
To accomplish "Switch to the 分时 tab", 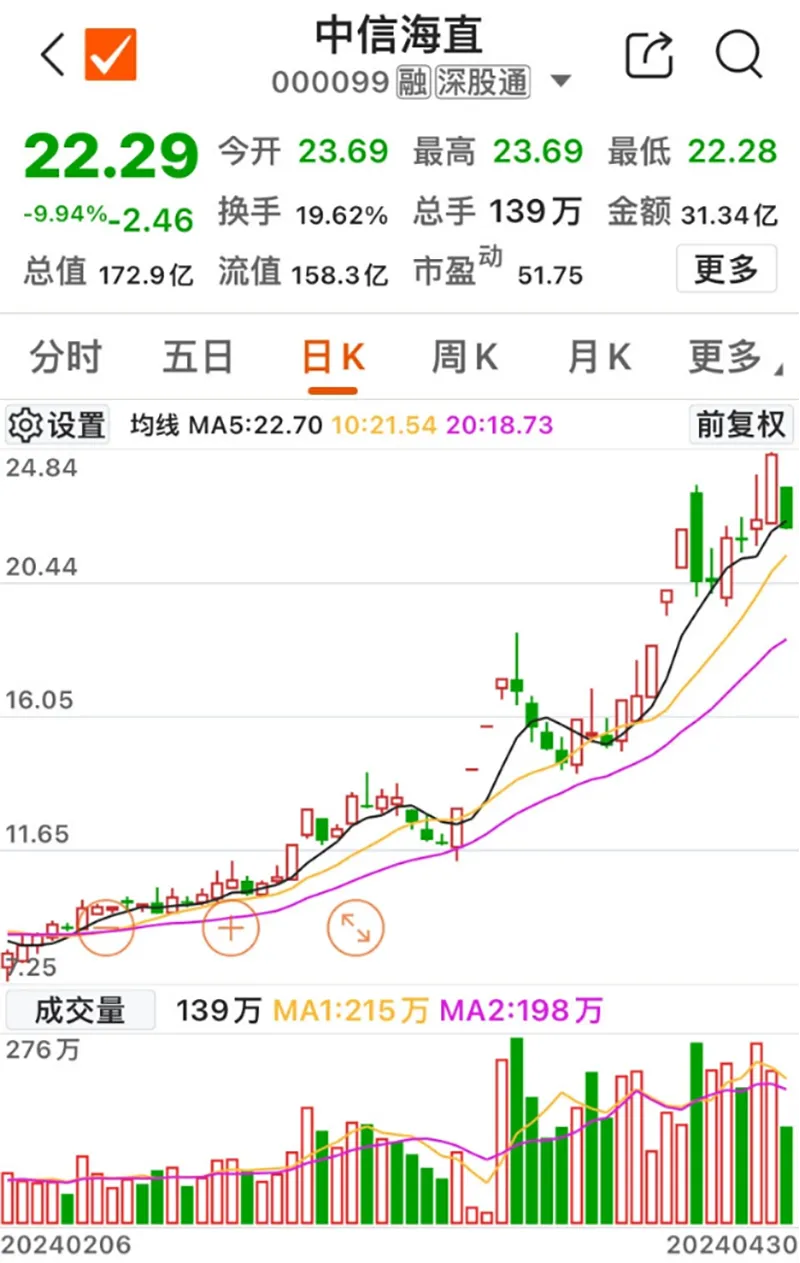I will [66, 357].
